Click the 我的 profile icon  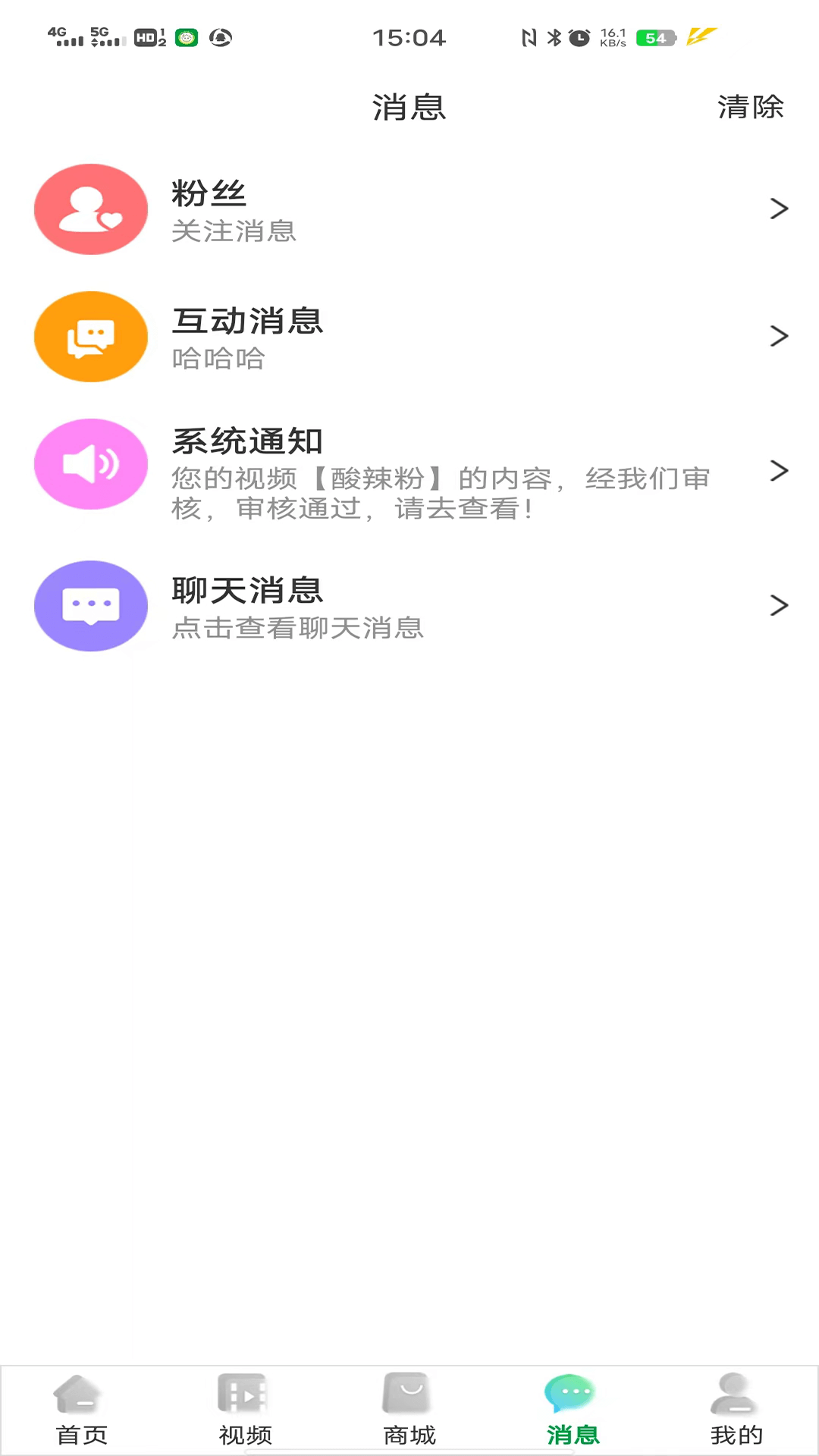734,1394
